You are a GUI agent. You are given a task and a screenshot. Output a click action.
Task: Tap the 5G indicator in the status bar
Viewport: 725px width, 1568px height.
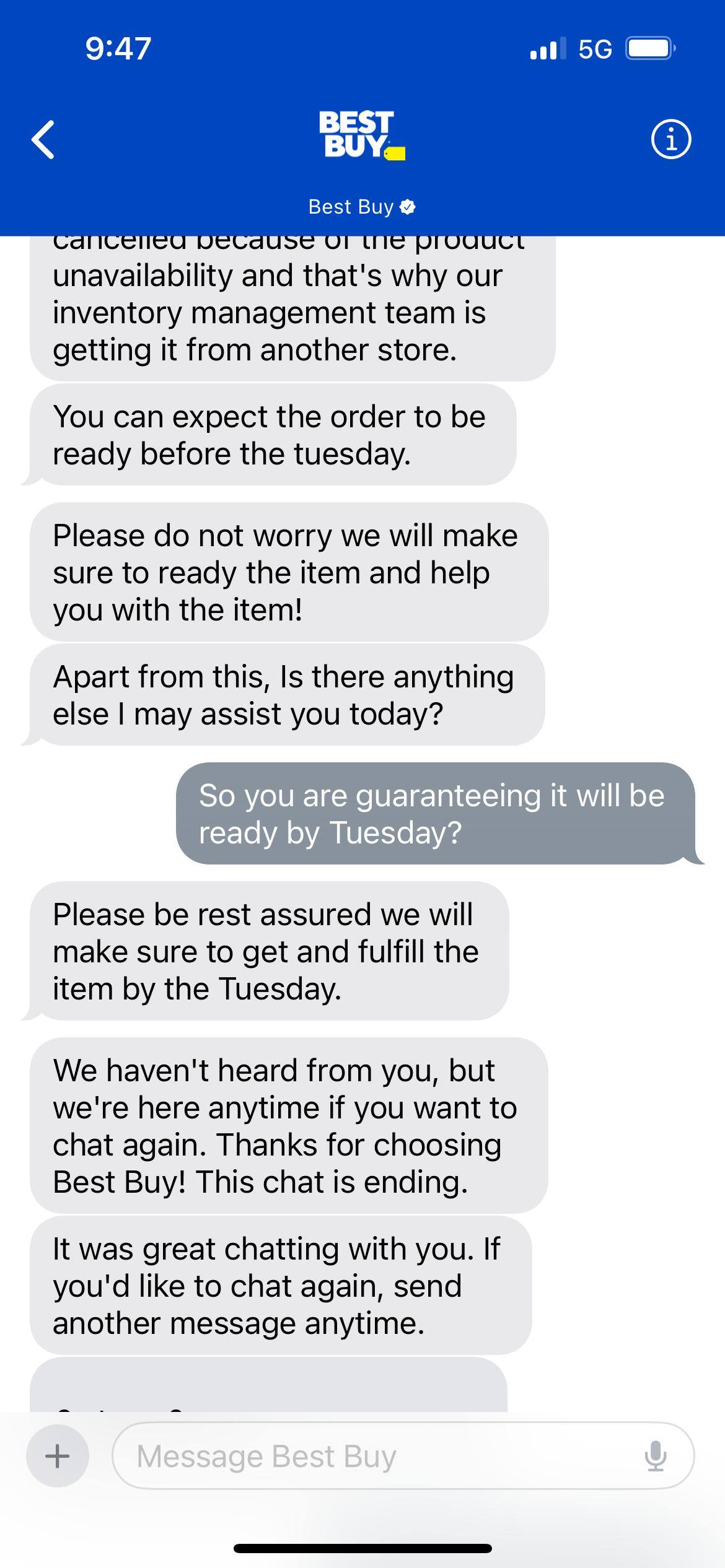595,48
